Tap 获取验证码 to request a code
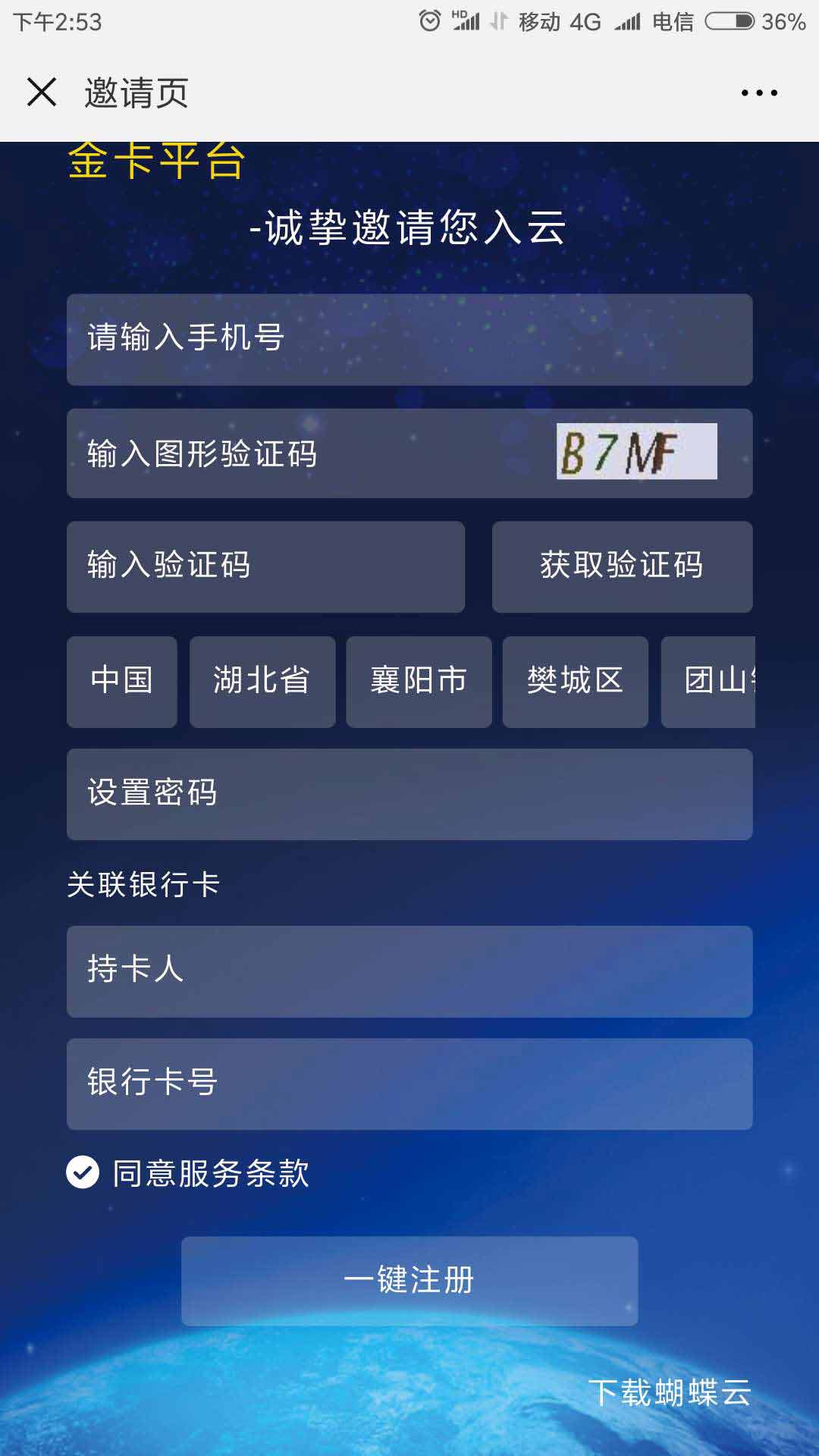819x1456 pixels. (622, 566)
